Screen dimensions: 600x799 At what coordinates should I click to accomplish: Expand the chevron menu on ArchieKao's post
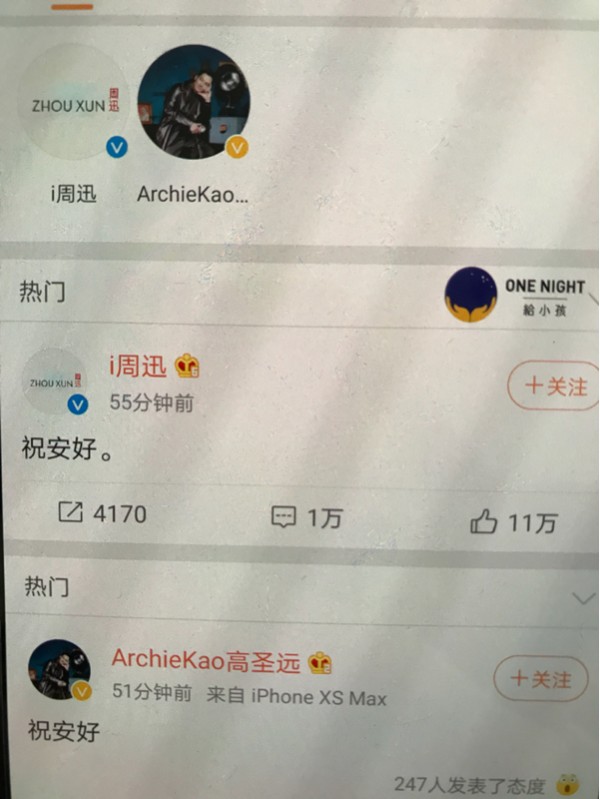tap(583, 598)
